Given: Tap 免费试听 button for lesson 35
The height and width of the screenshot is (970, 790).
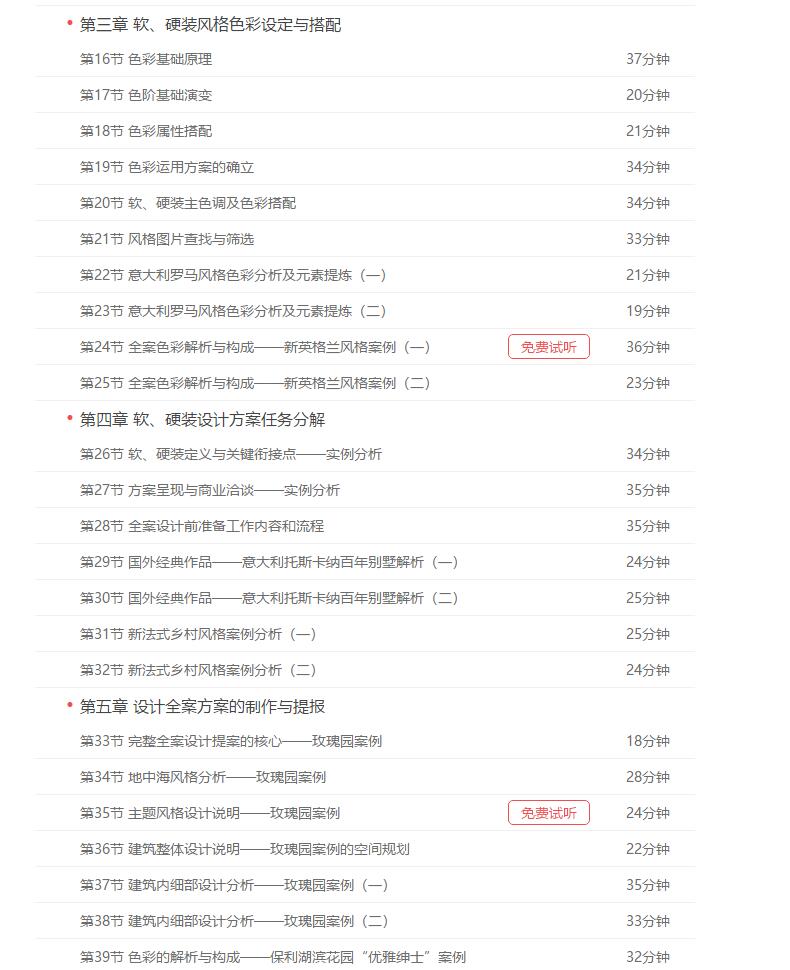Looking at the screenshot, I should point(548,813).
